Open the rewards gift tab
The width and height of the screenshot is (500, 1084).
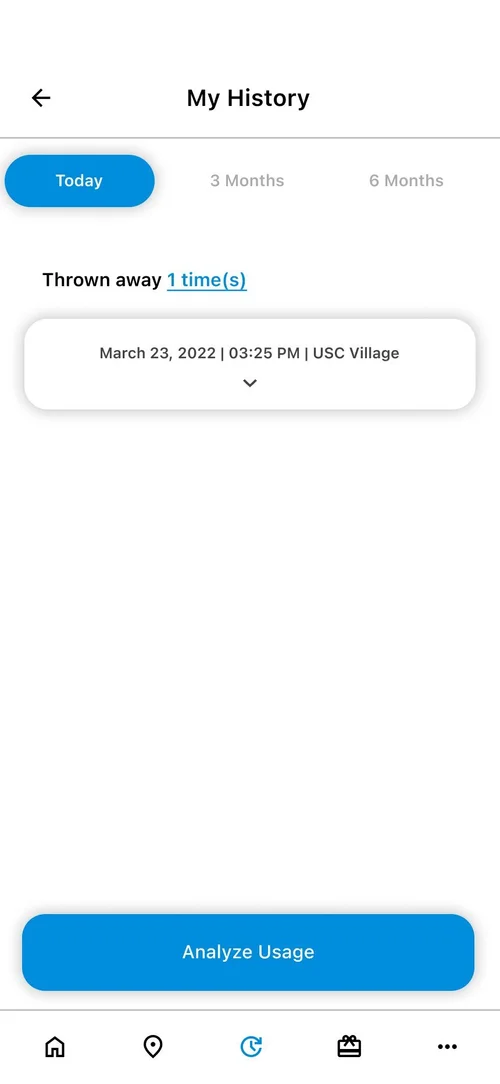point(349,1047)
